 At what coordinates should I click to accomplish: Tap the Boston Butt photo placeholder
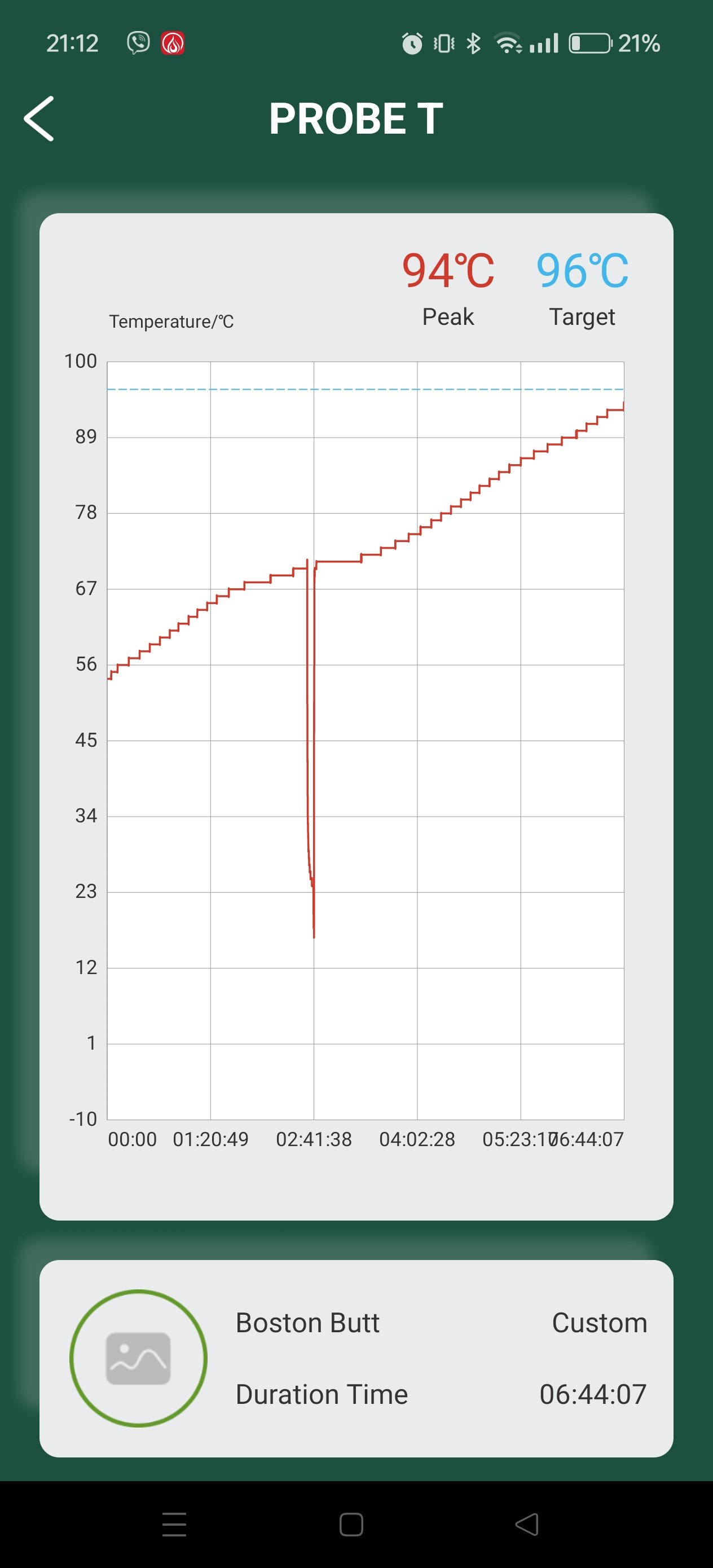click(x=138, y=1358)
